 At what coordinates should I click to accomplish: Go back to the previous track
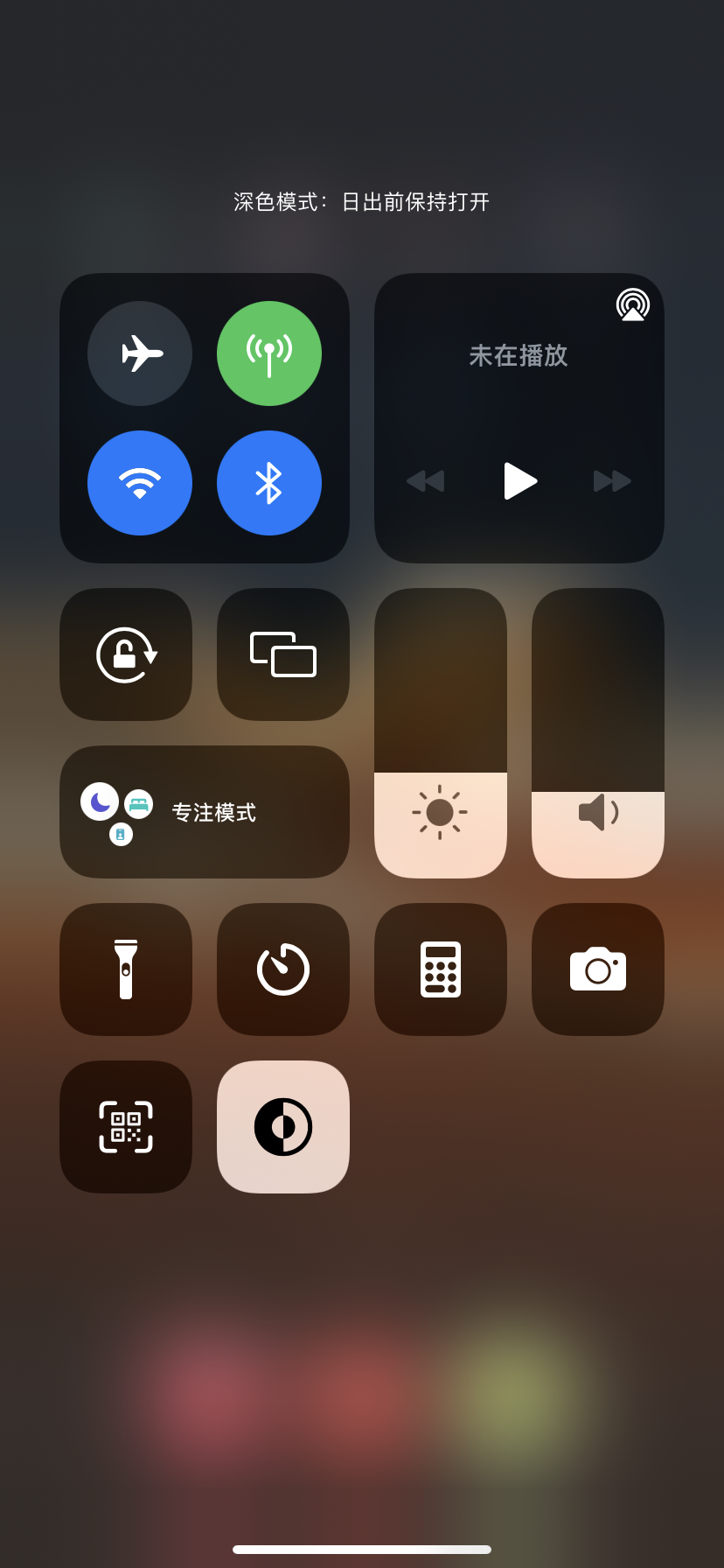point(426,480)
